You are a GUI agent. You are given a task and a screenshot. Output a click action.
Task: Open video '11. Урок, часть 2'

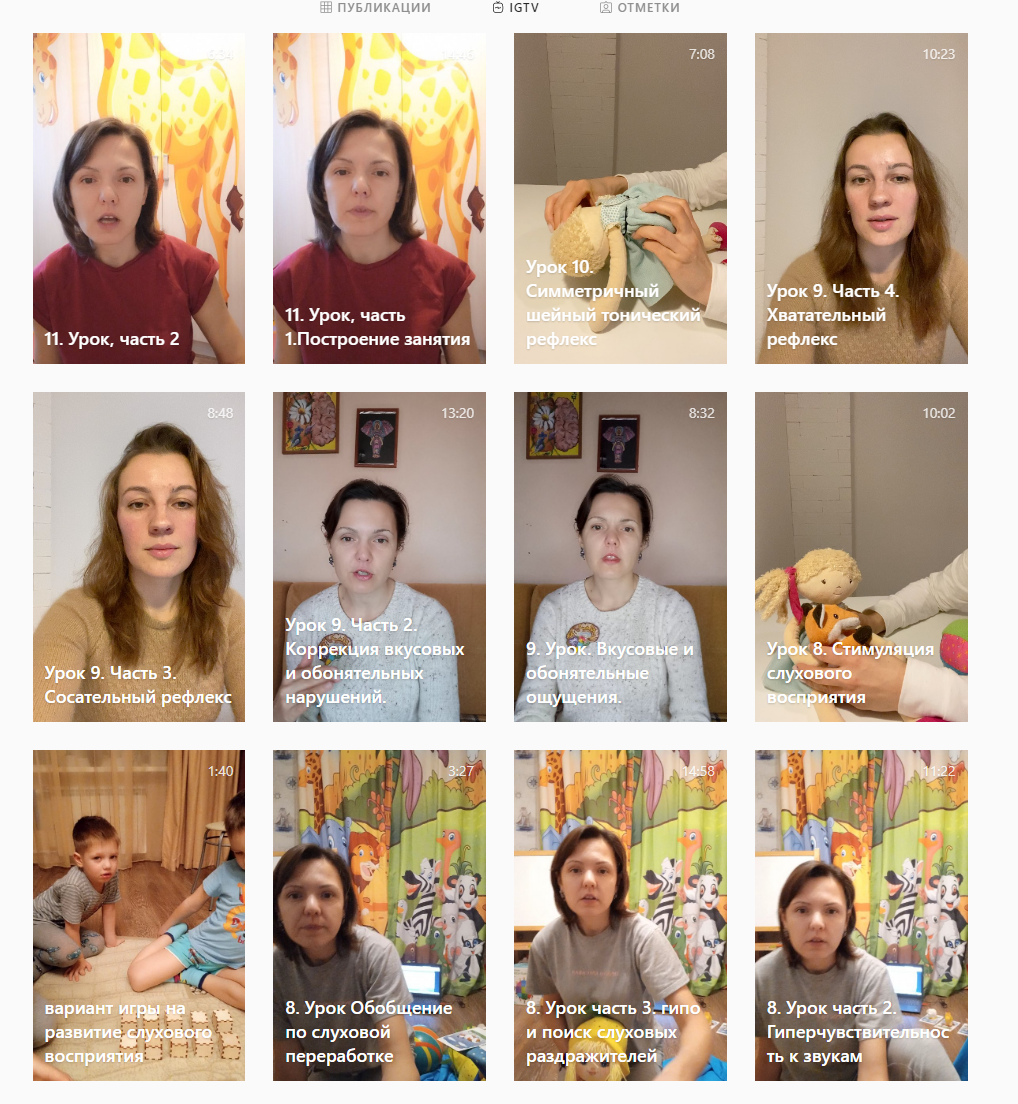139,198
